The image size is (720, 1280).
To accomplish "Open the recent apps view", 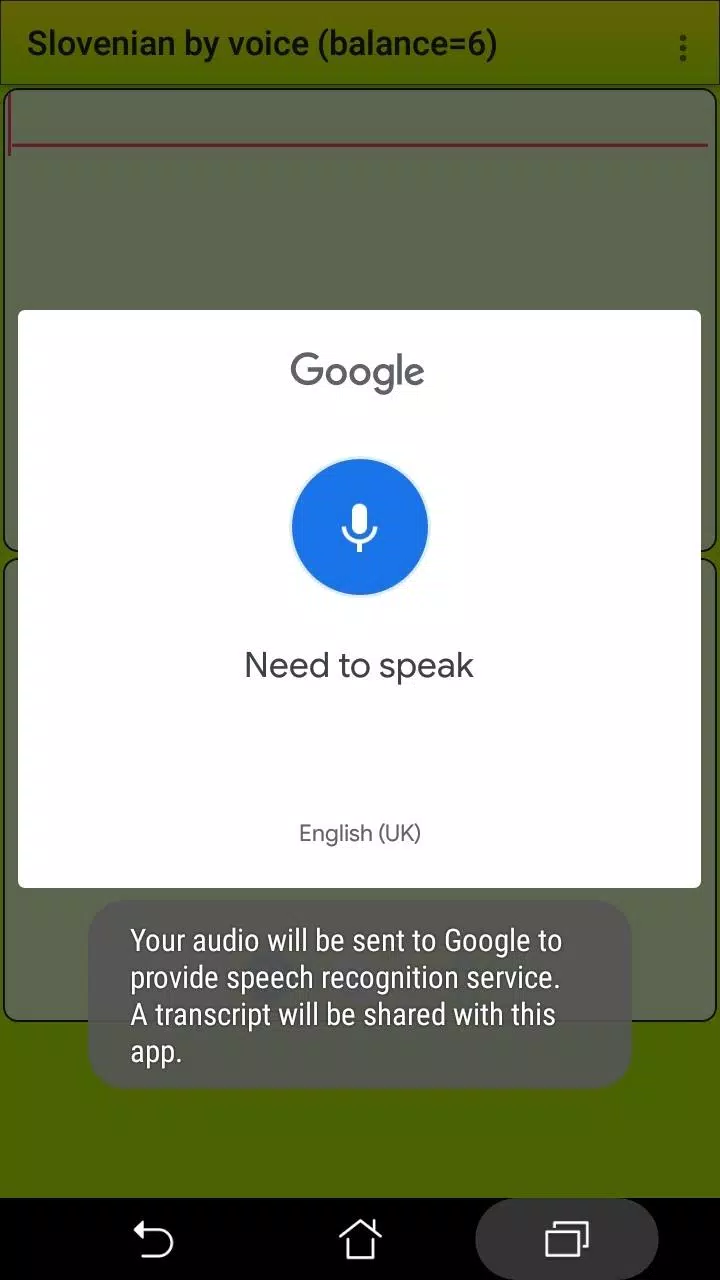I will coord(566,1240).
